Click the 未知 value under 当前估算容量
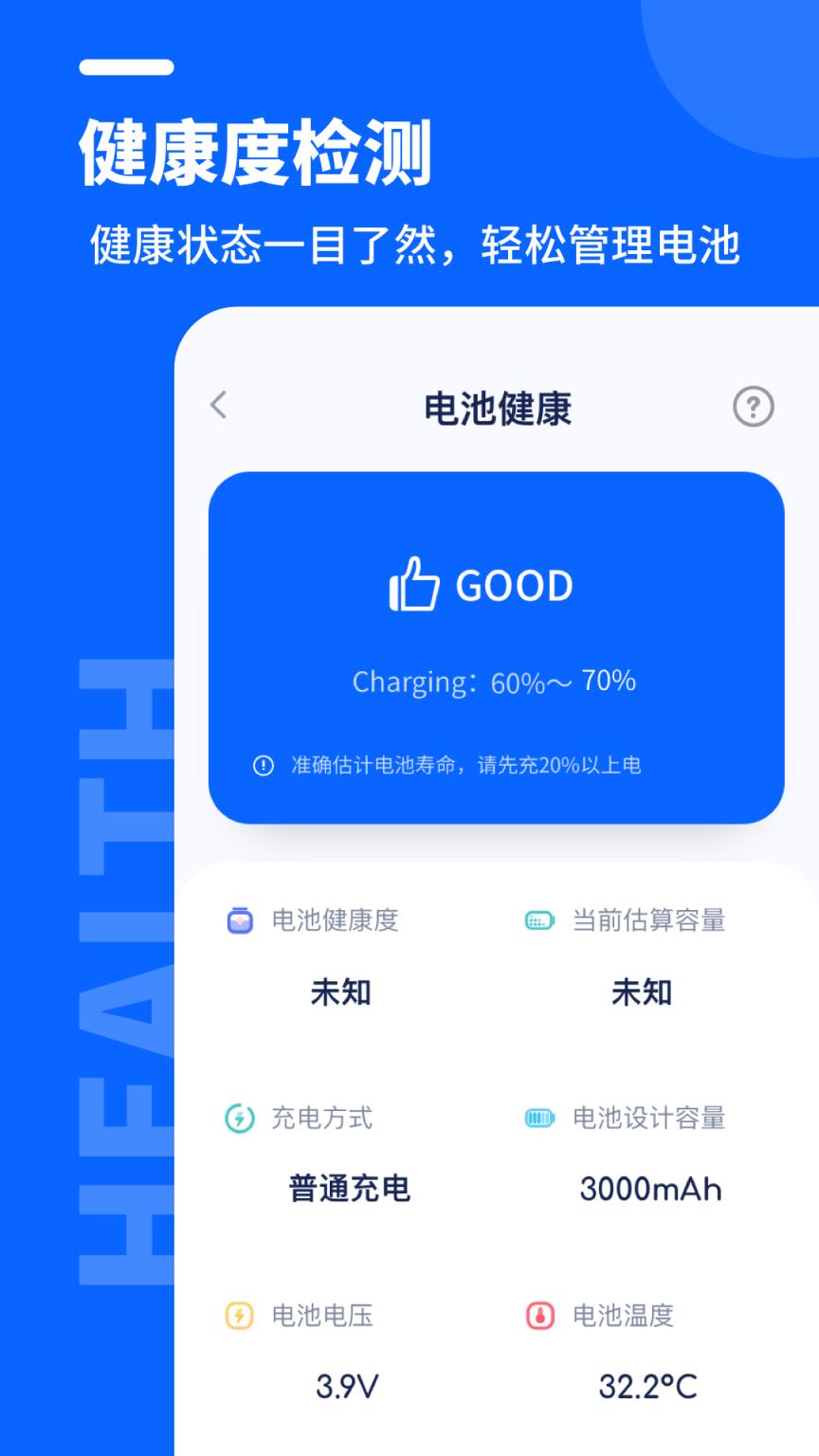 click(641, 992)
